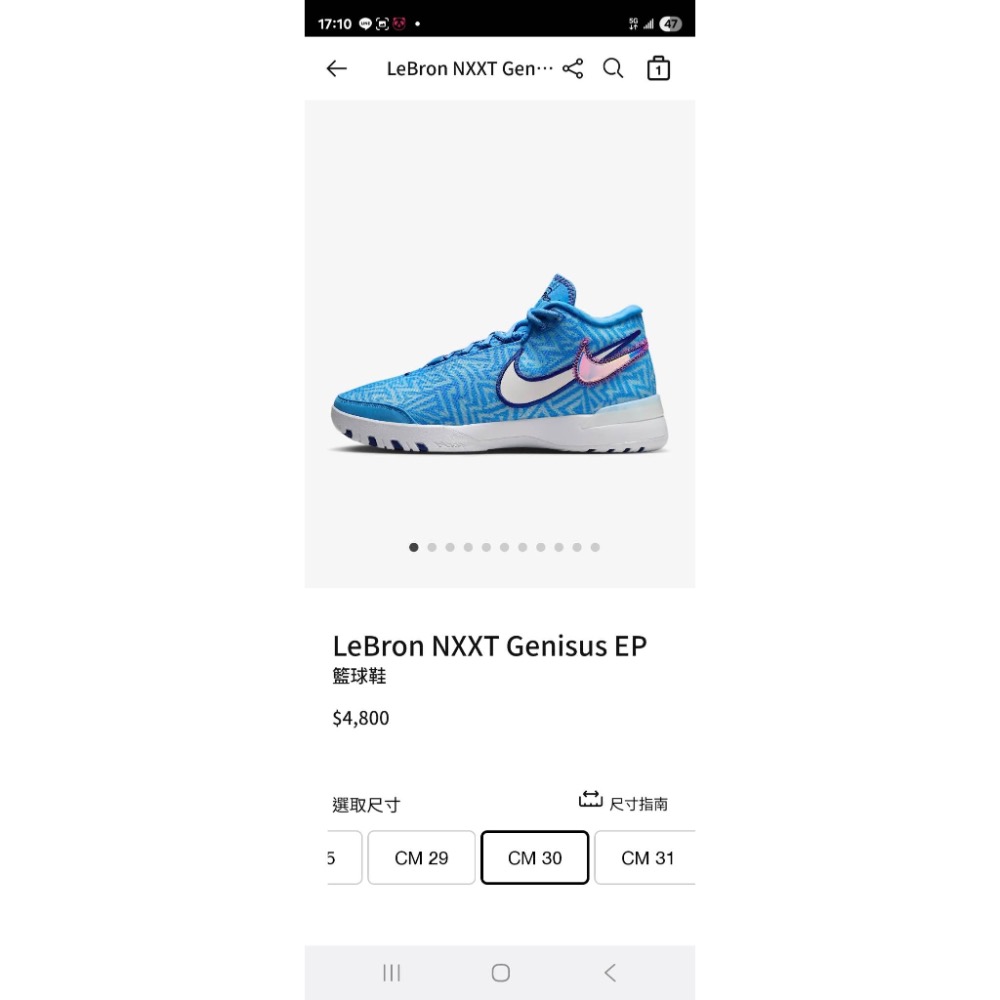Choose size CM 30
Viewport: 1000px width, 1000px height.
click(x=535, y=858)
